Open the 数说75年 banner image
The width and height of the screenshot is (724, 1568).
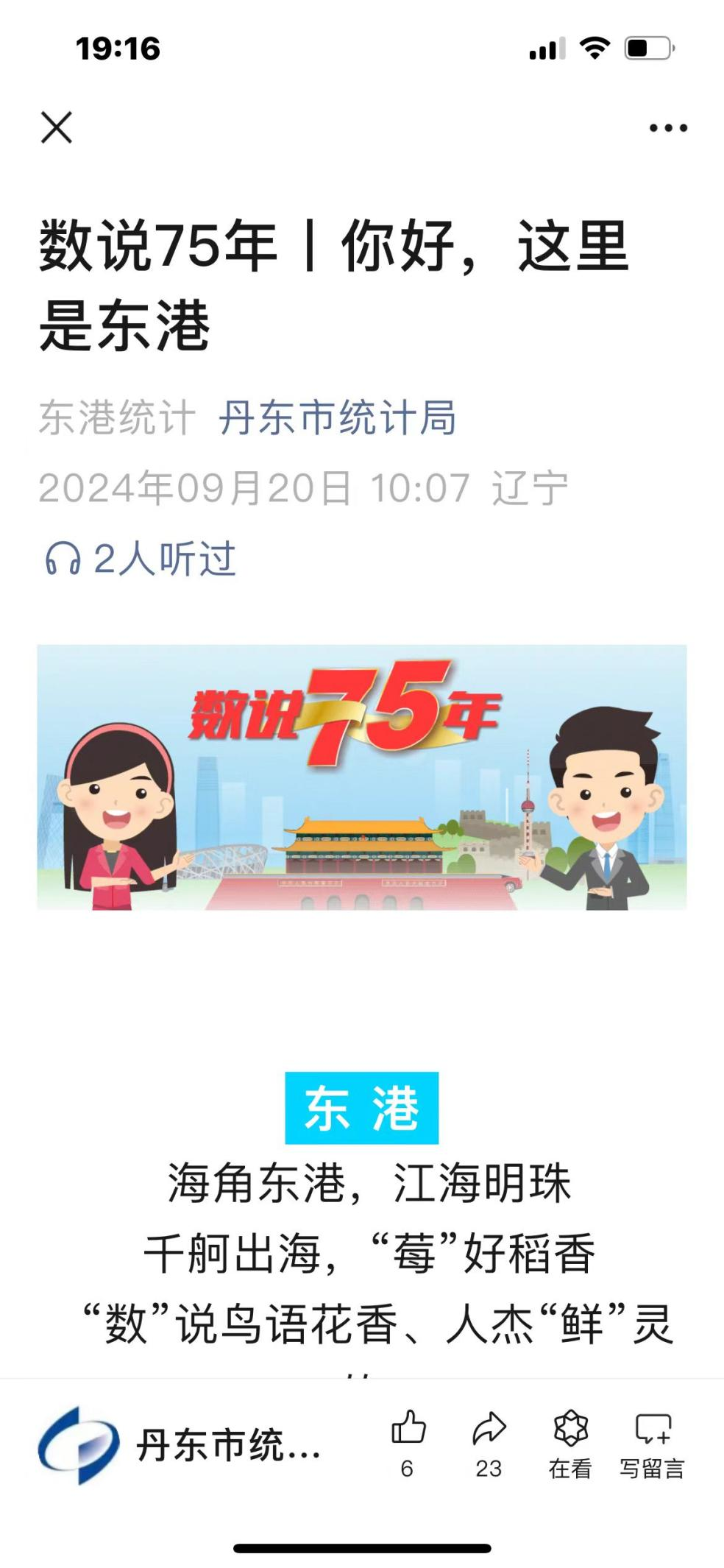(362, 777)
